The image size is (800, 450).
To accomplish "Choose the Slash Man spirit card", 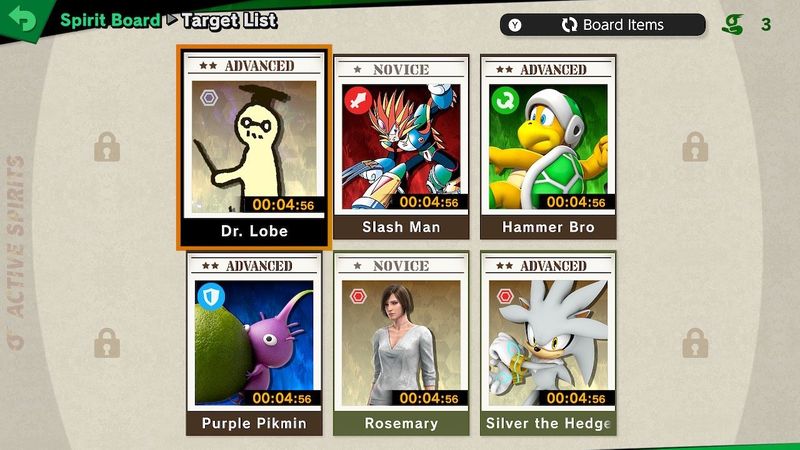I will tap(400, 148).
